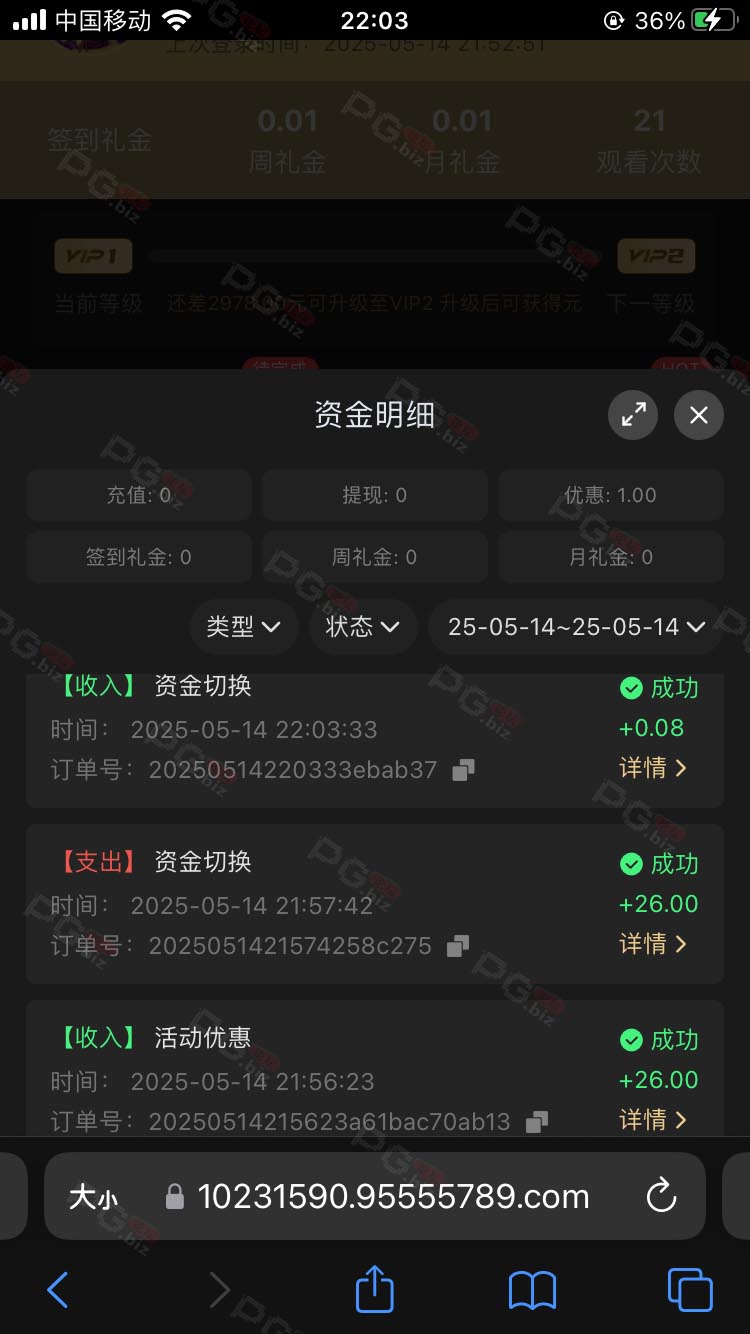The image size is (750, 1334).
Task: View 详情 for the 21:57:42 支出 record
Action: point(653,944)
